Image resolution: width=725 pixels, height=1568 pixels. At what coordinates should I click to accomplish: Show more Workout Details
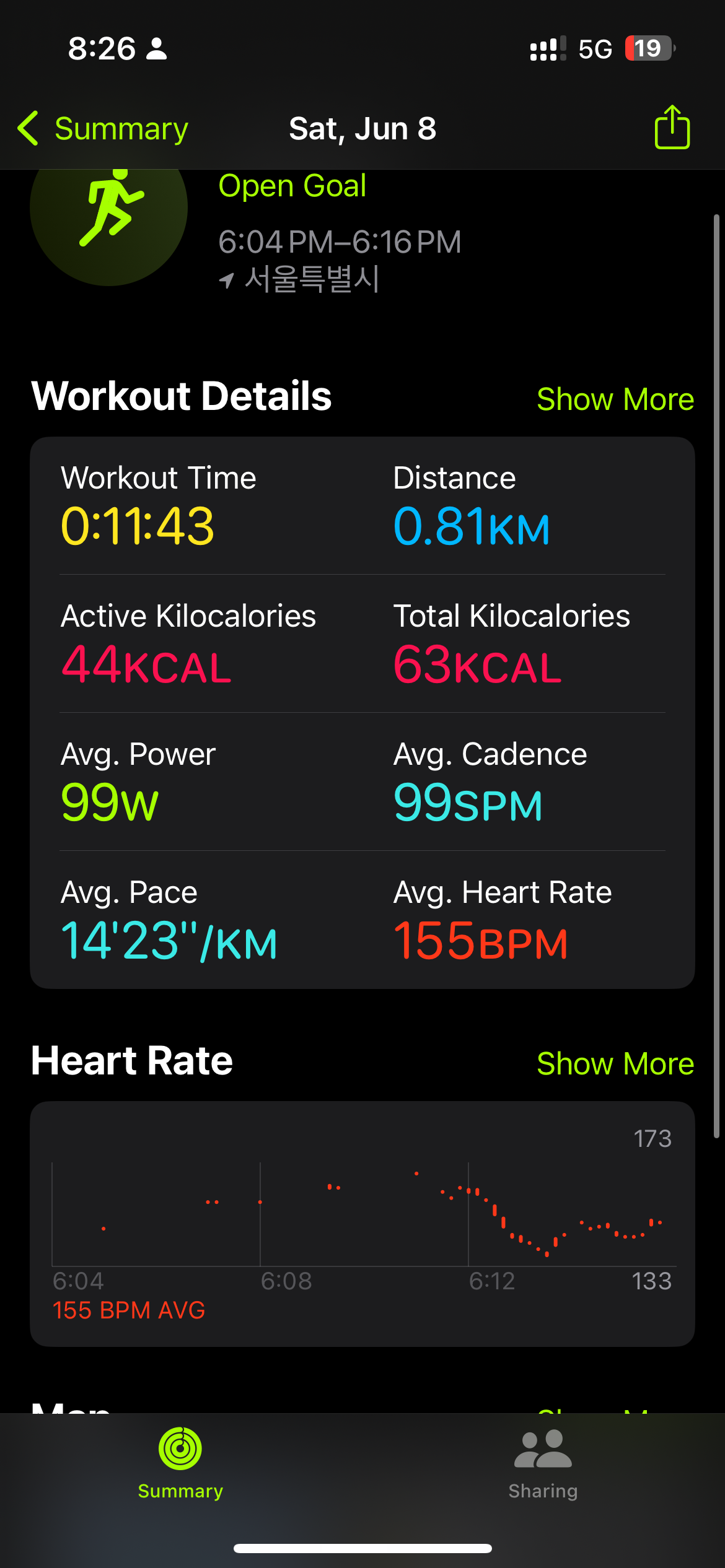615,399
